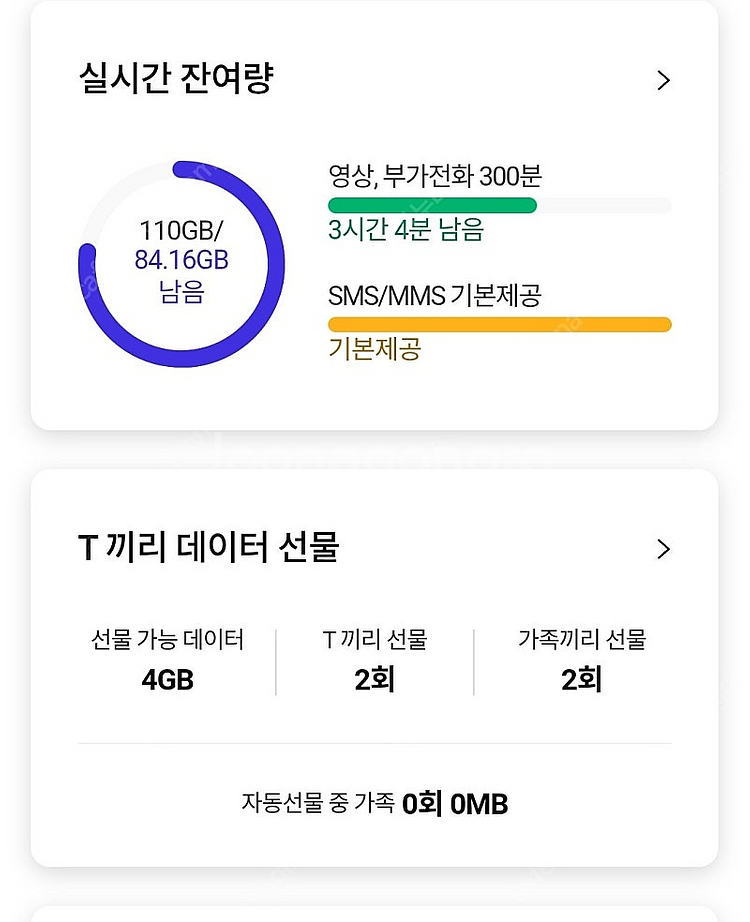750x922 pixels.
Task: Tap the 4GB giftable data value
Action: point(166,679)
